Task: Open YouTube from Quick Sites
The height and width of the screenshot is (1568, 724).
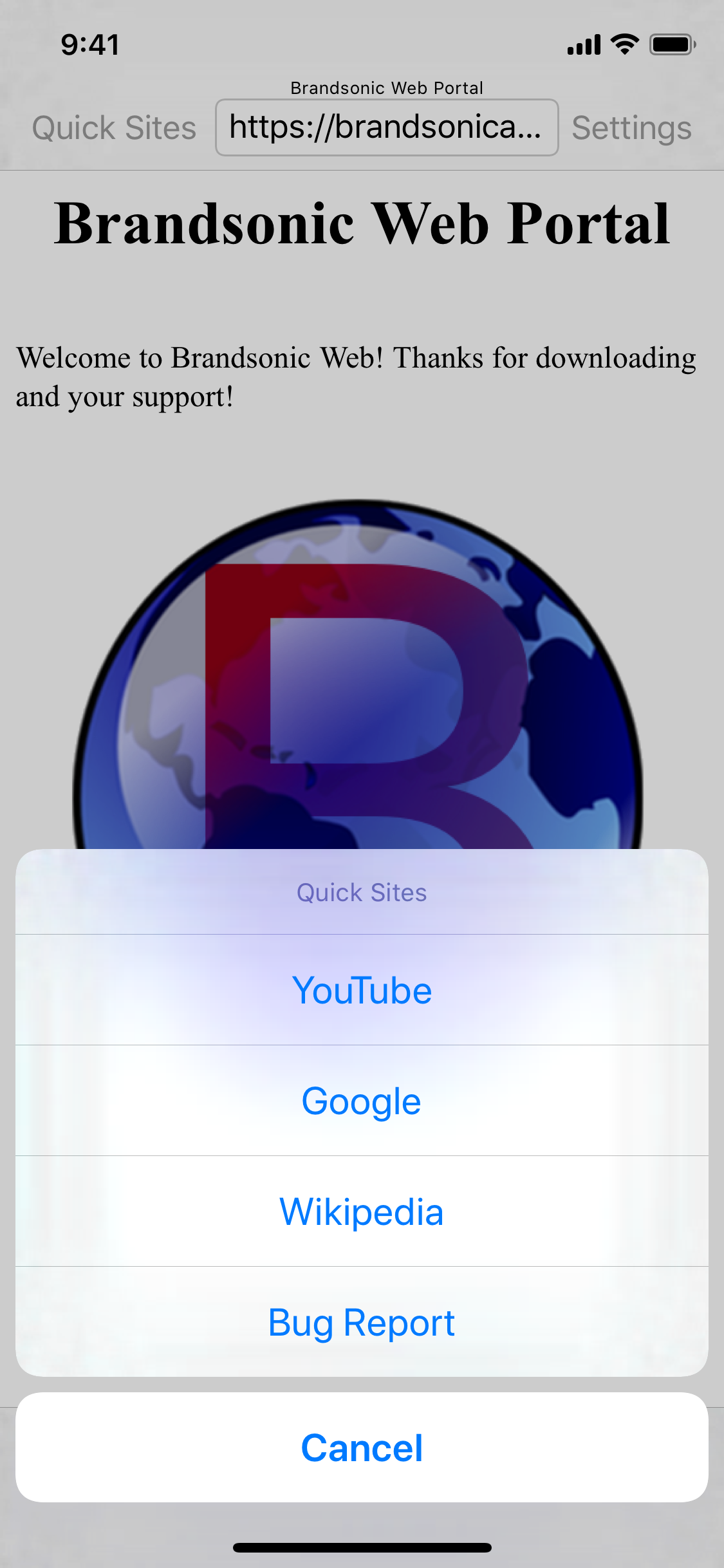Action: (362, 990)
